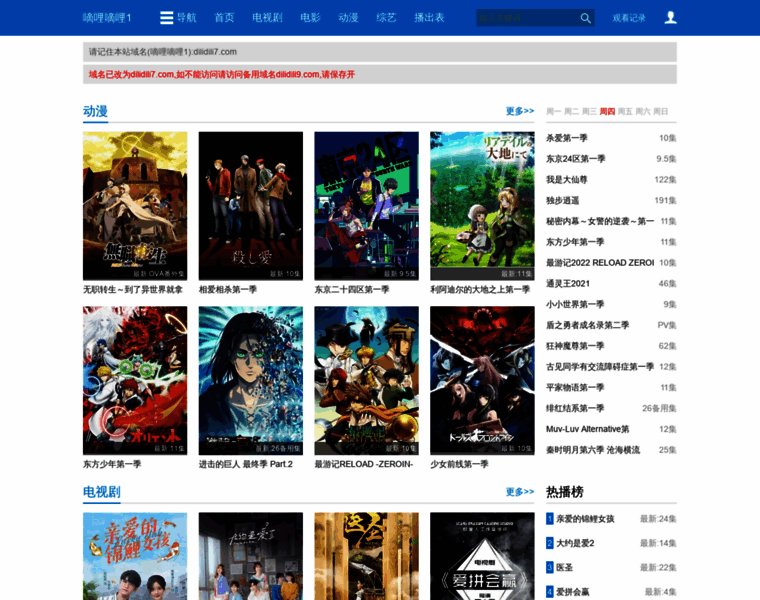Viewport: 760px width, 600px height.
Task: Select the 周日 schedule tab
Action: pyautogui.click(x=661, y=111)
